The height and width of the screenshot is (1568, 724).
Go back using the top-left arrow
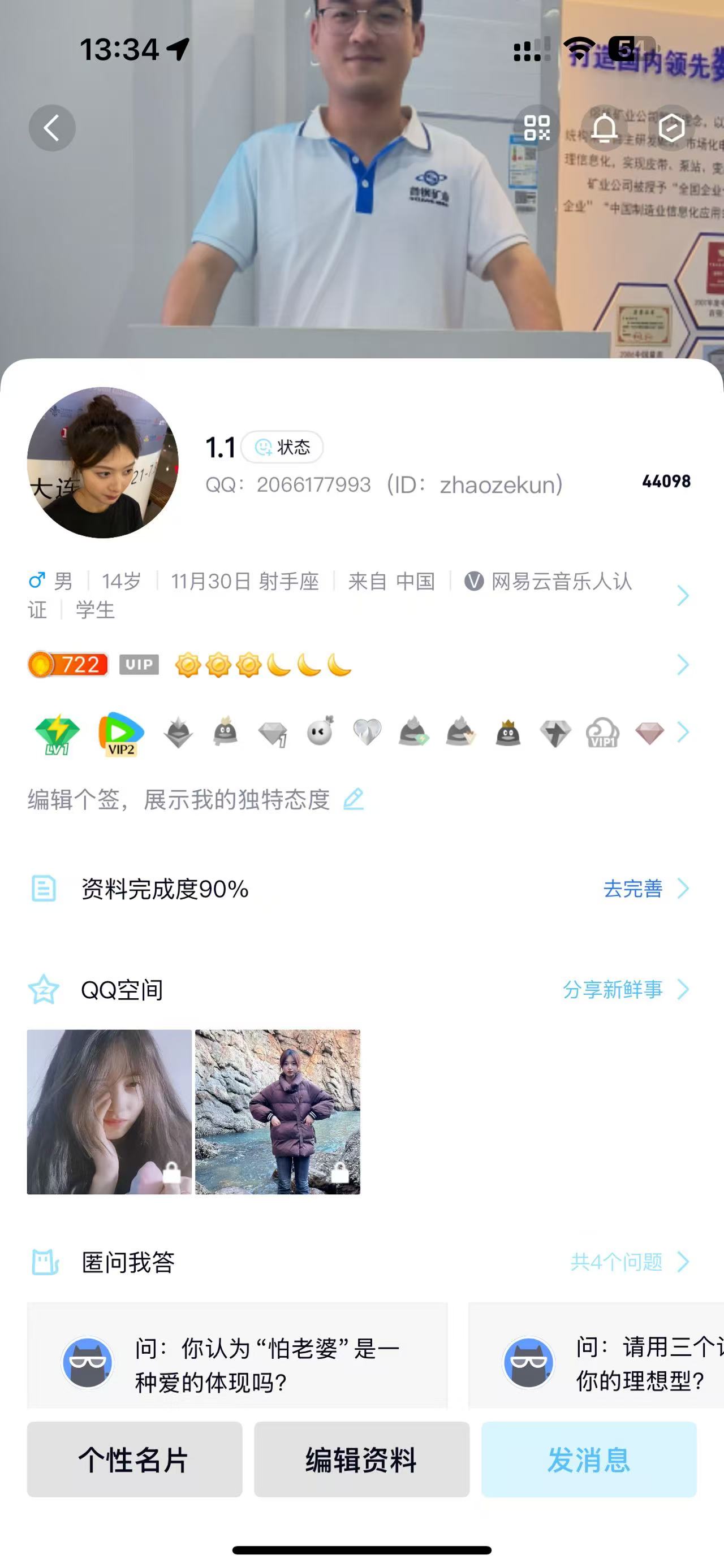point(52,128)
